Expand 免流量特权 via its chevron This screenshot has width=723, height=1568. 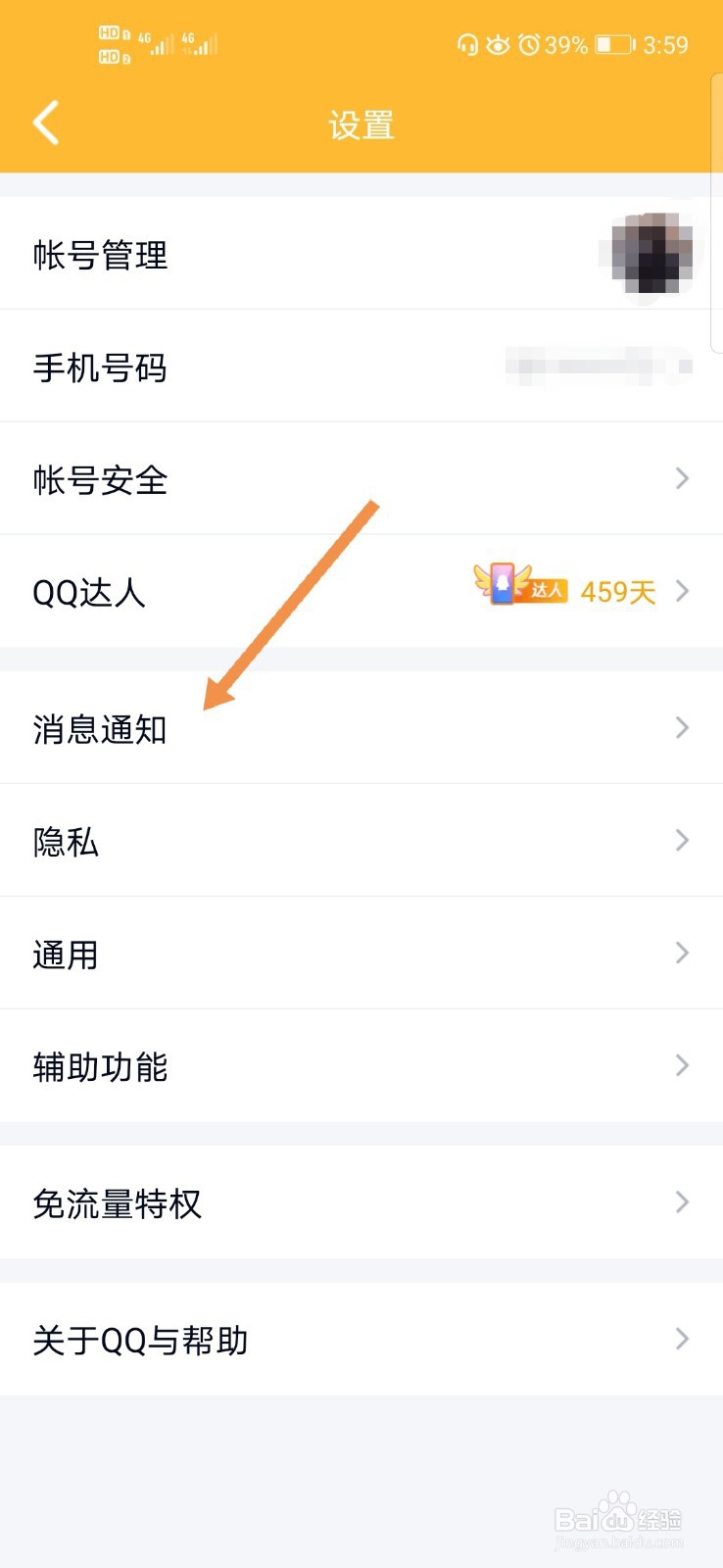pyautogui.click(x=683, y=1202)
